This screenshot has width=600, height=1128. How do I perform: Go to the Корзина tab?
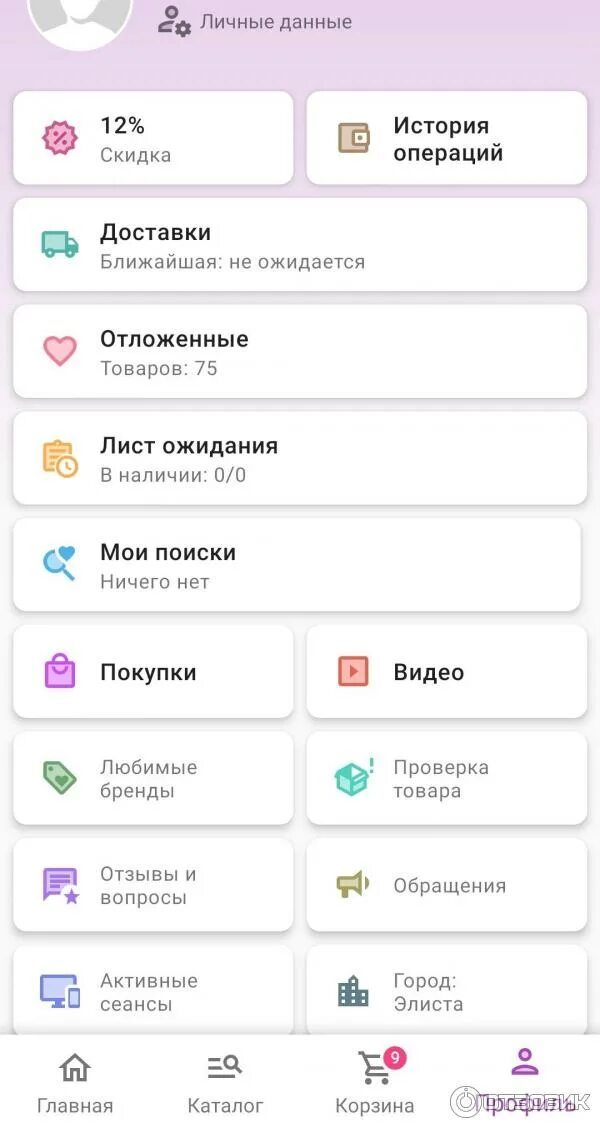pyautogui.click(x=375, y=1082)
